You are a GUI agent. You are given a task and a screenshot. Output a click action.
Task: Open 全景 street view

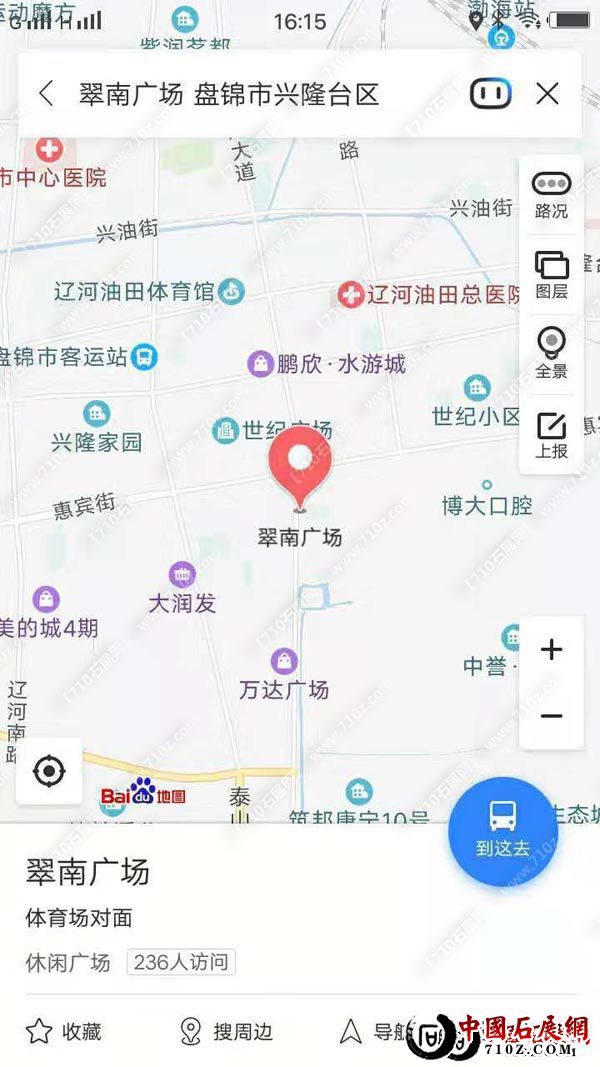[x=551, y=352]
